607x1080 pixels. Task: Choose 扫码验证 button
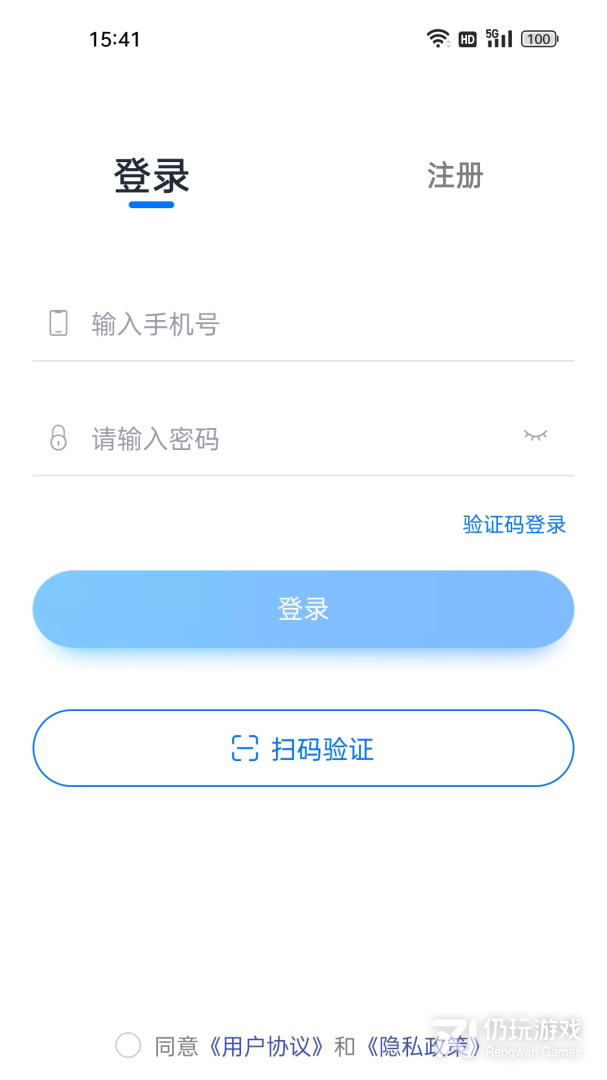[303, 748]
